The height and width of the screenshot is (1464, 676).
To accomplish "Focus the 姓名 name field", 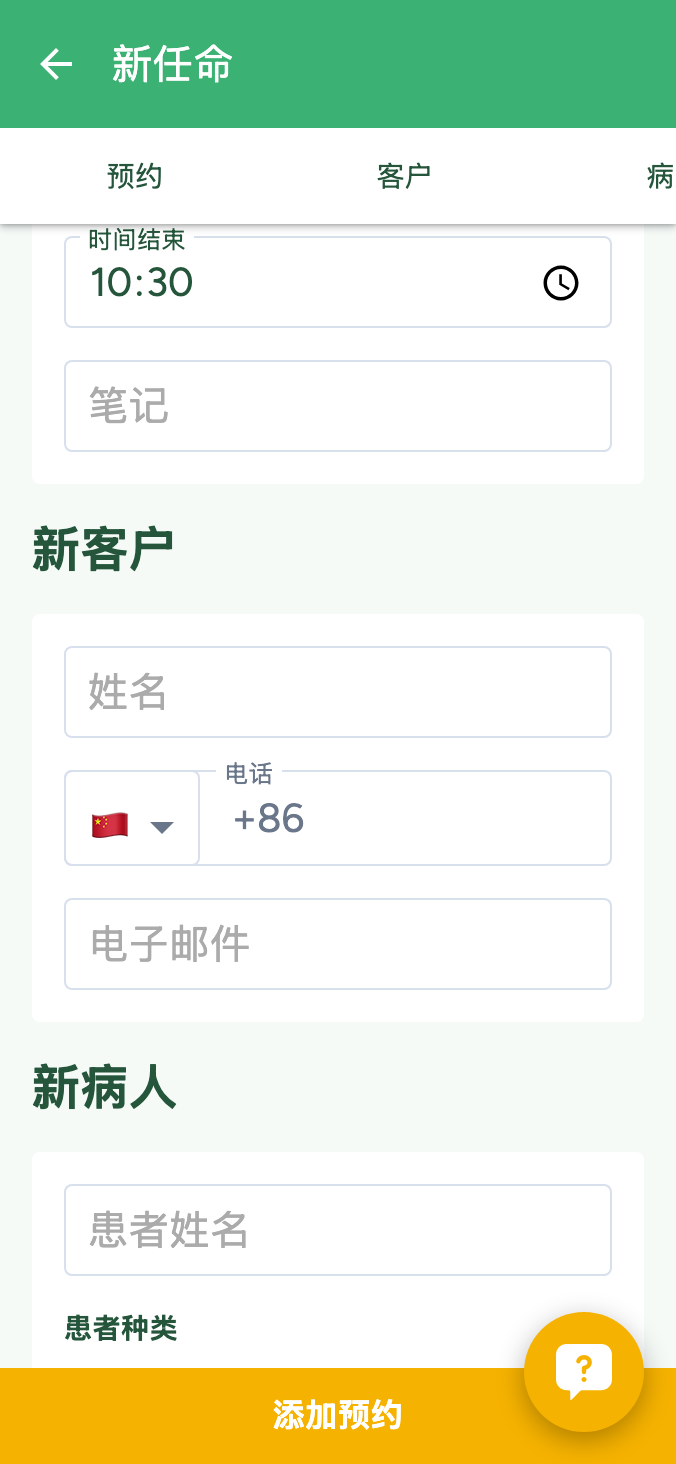I will (337, 692).
